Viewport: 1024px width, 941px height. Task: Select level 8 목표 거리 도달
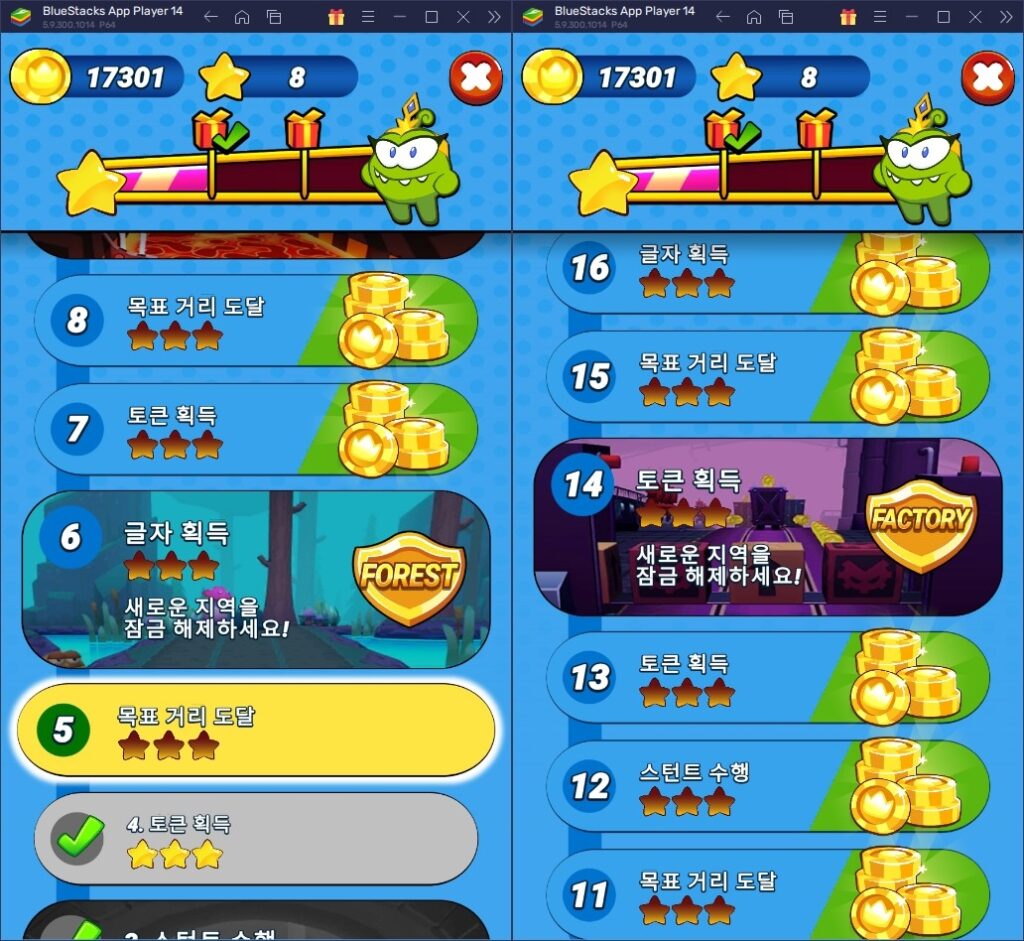pyautogui.click(x=255, y=320)
